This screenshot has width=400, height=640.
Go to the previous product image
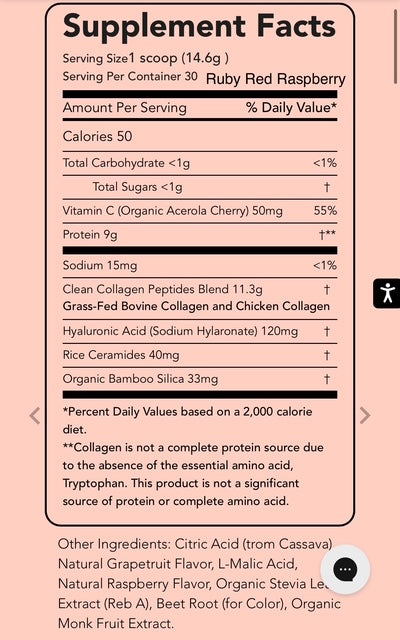point(35,416)
